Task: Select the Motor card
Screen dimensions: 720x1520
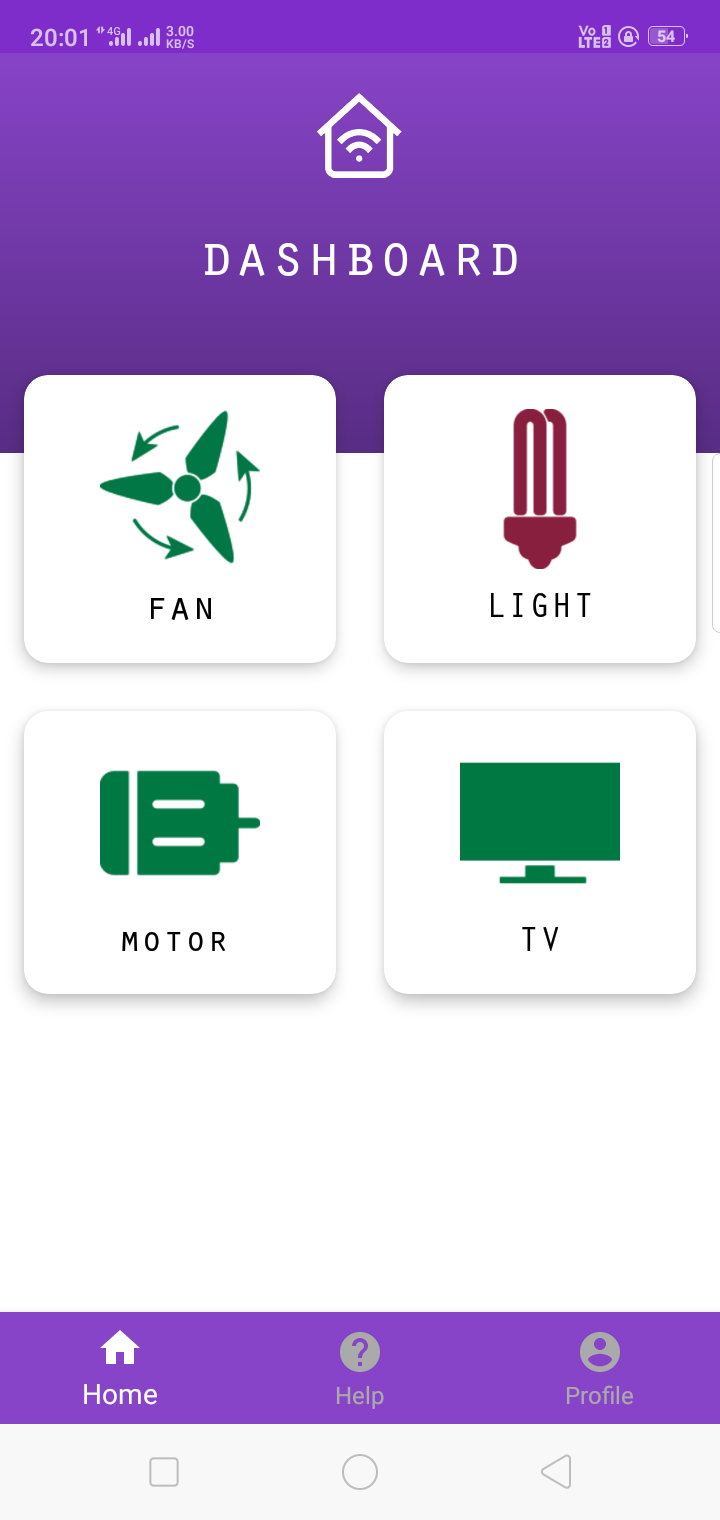Action: click(180, 852)
